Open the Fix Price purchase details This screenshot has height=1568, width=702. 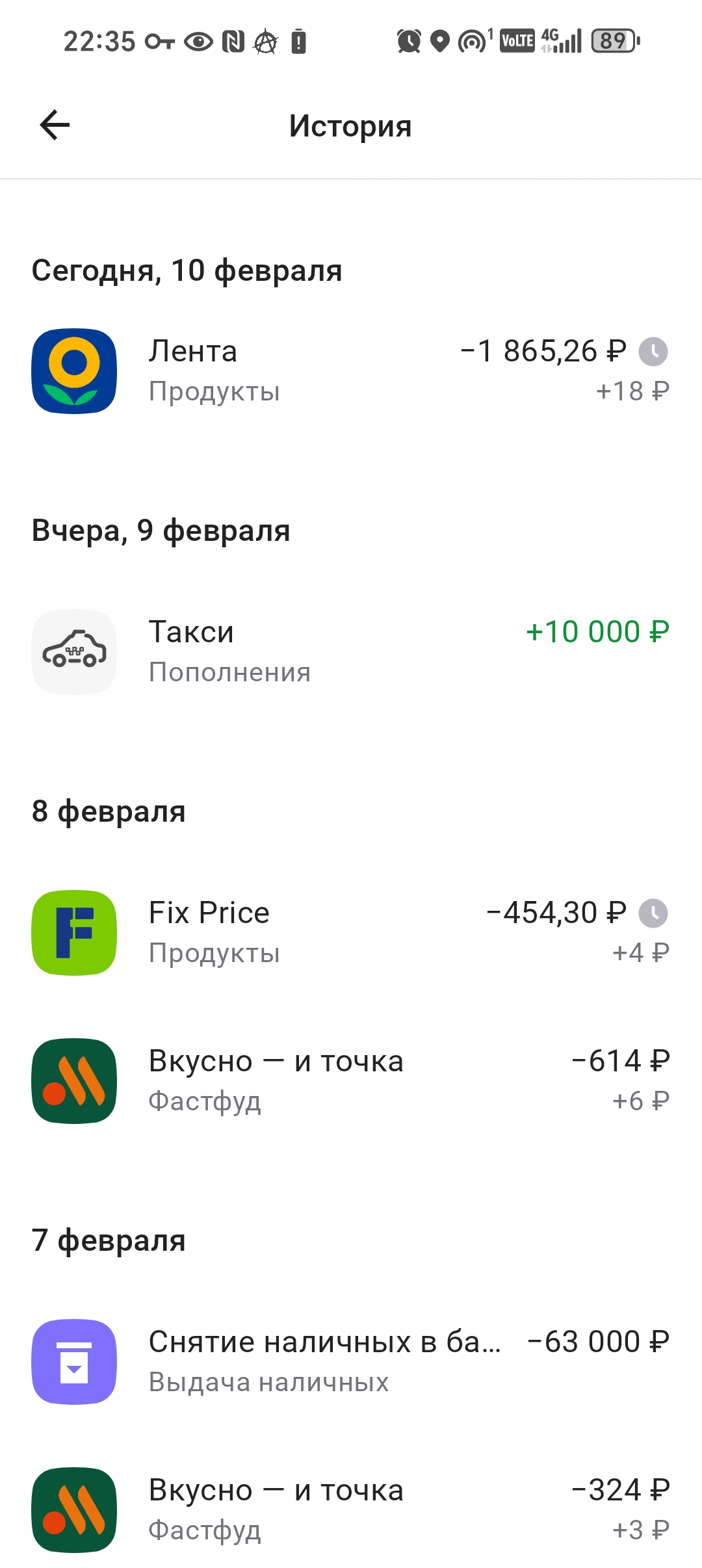click(351, 932)
